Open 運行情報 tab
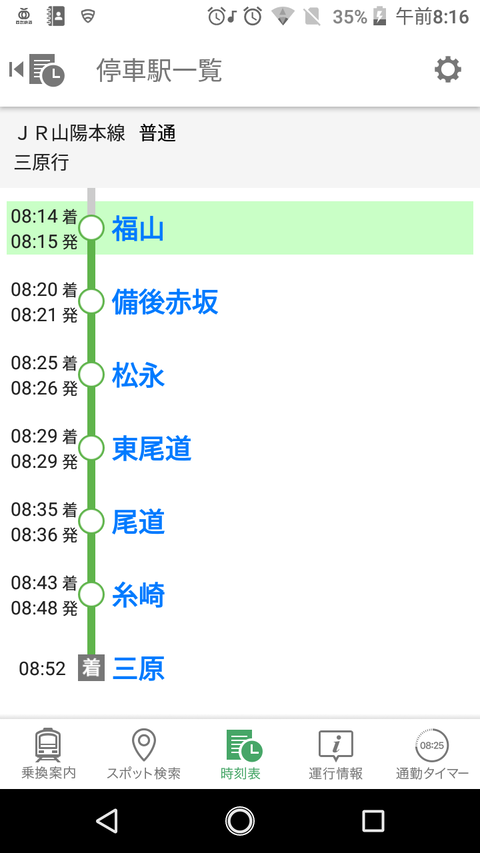Image resolution: width=480 pixels, height=853 pixels. click(336, 754)
